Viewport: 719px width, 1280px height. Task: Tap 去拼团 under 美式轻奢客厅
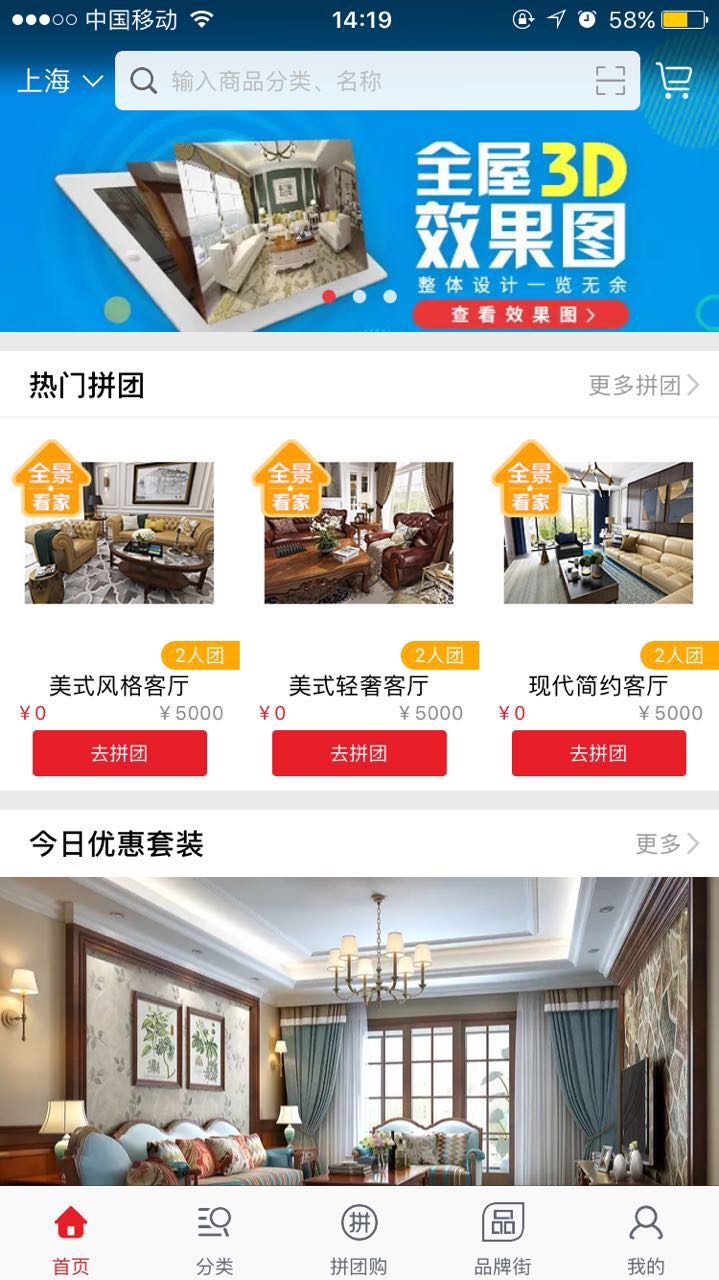[x=359, y=753]
